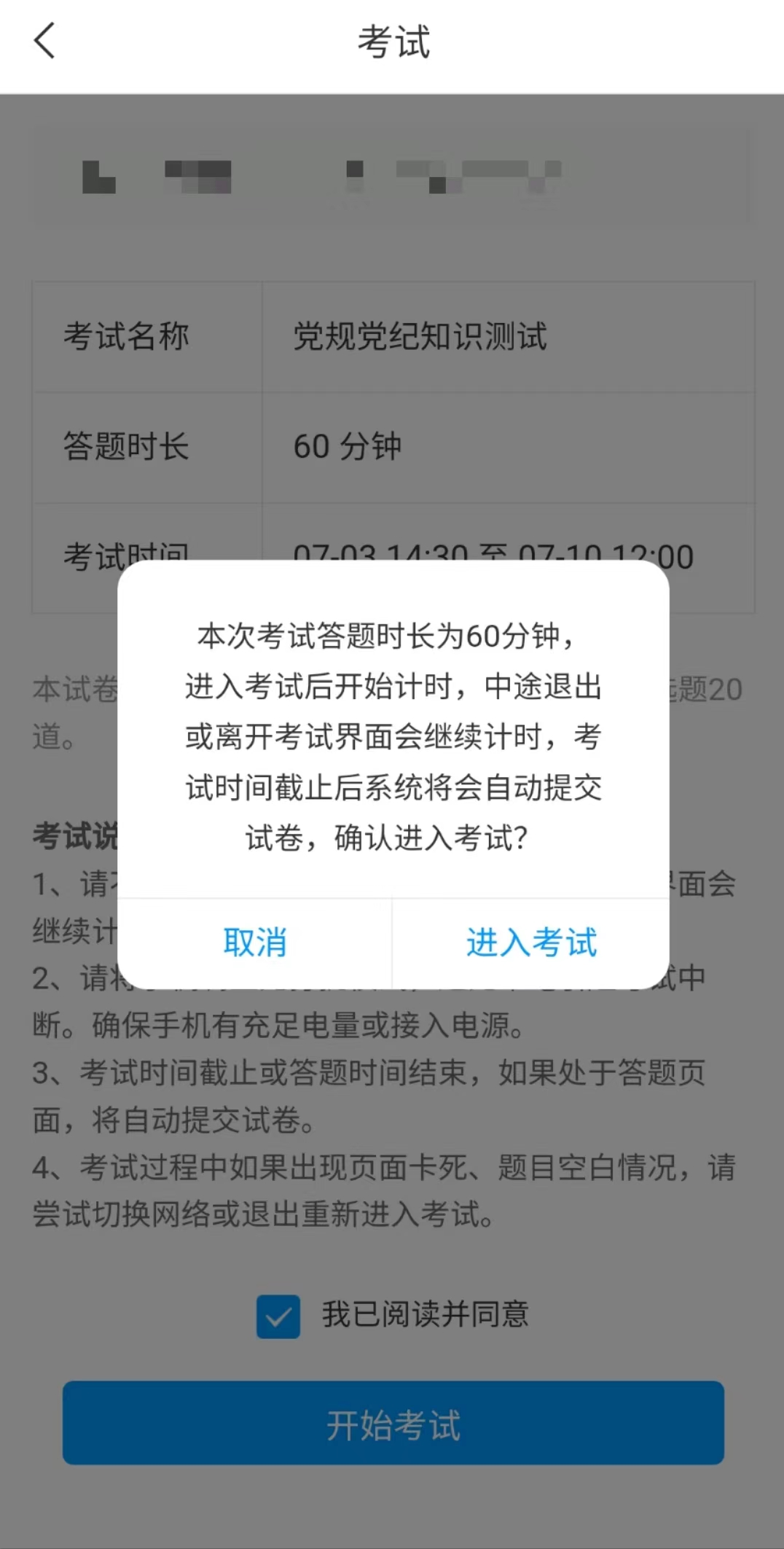This screenshot has height=1549, width=784.
Task: Go back using the top-left arrow
Action: [x=45, y=41]
